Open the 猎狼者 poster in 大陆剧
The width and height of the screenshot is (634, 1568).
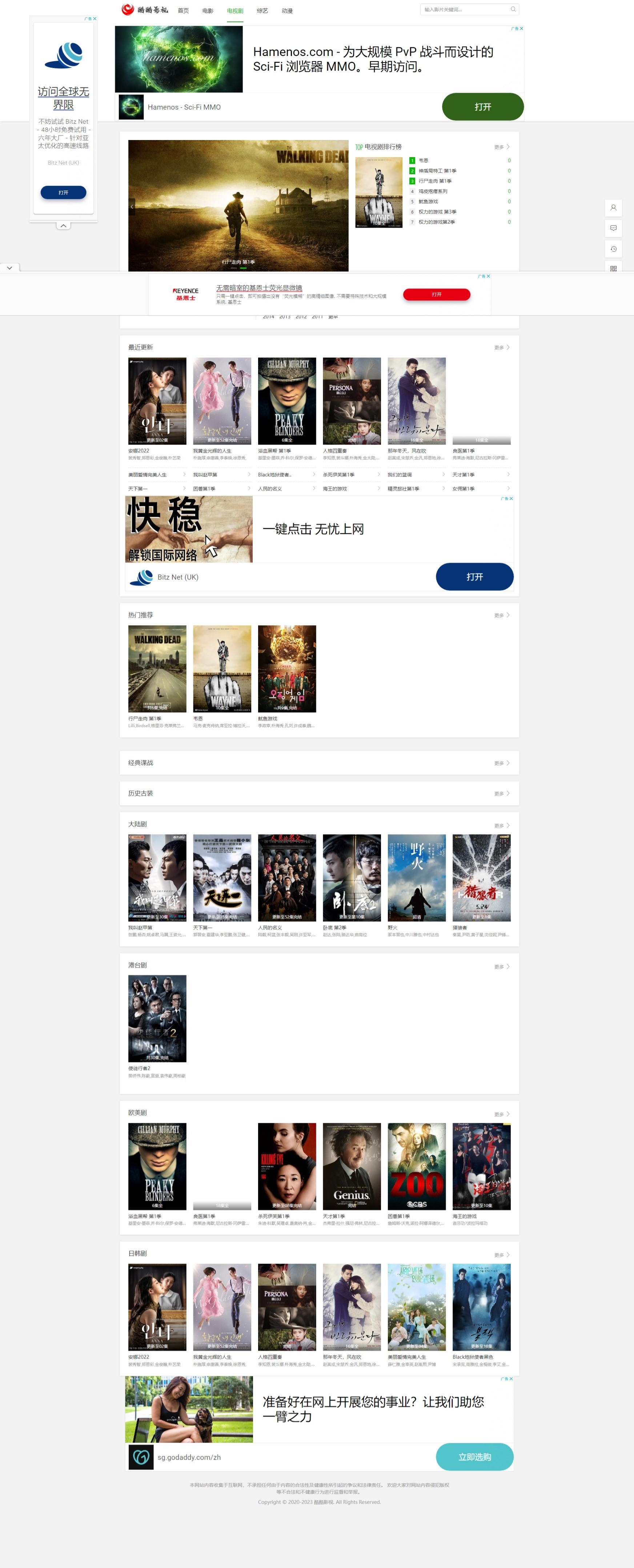click(481, 877)
